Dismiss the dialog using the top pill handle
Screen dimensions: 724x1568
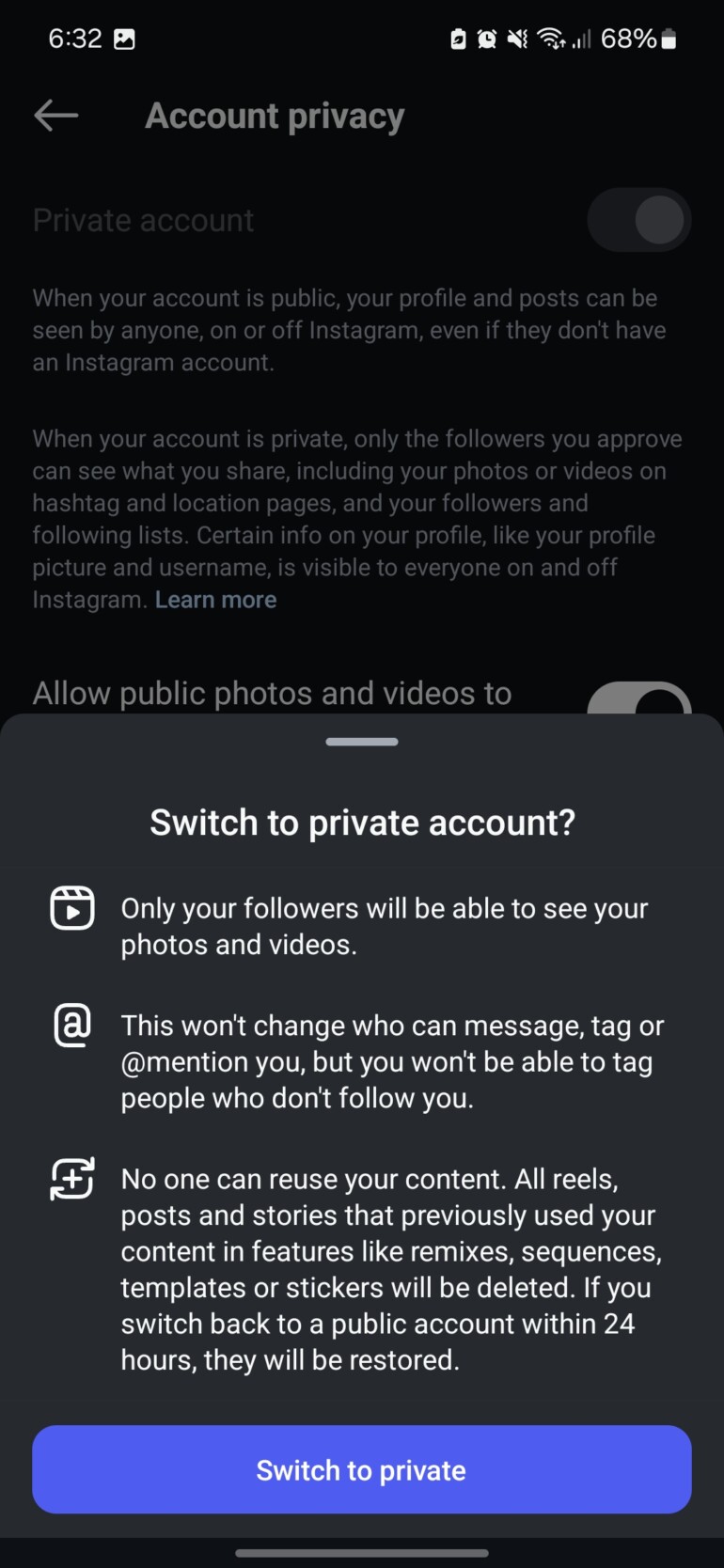361,741
